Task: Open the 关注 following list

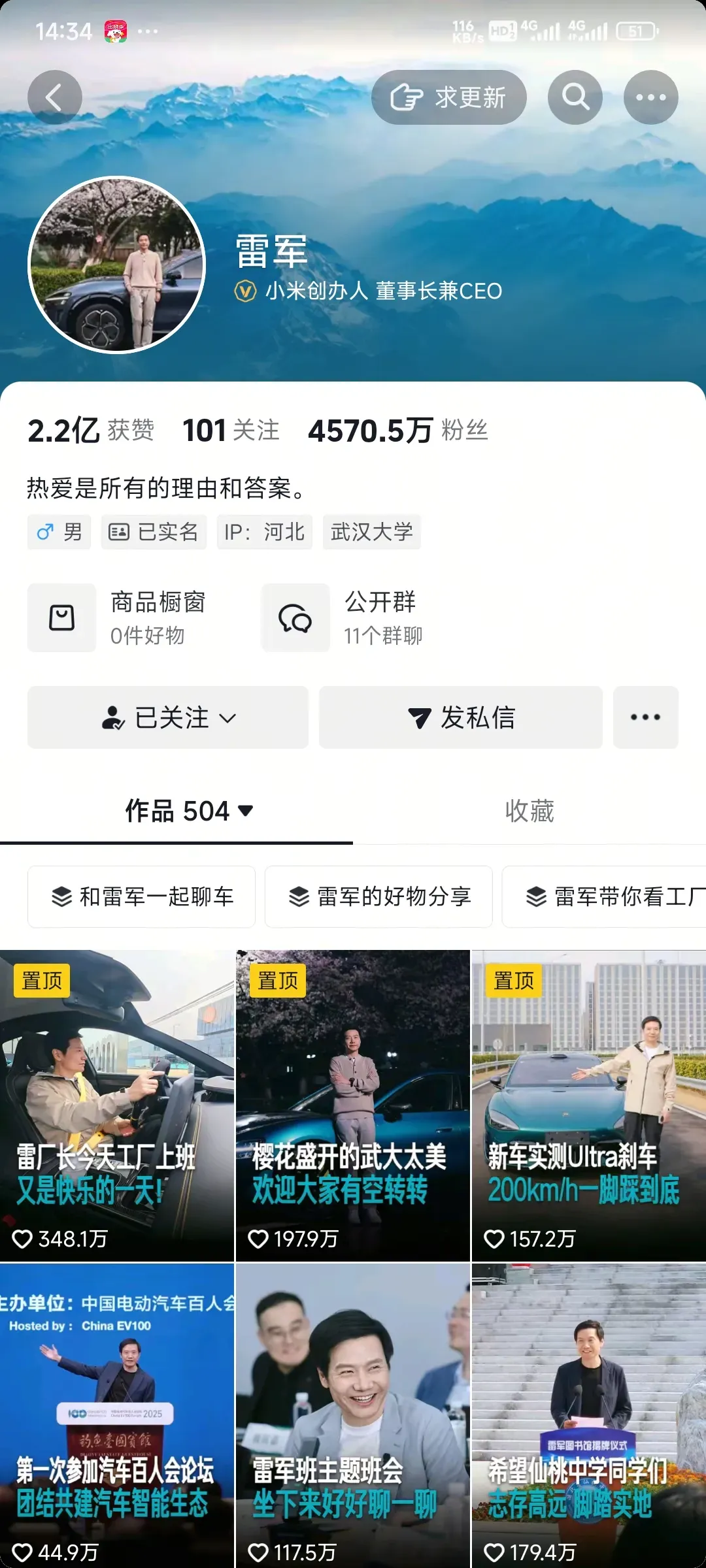Action: click(231, 431)
